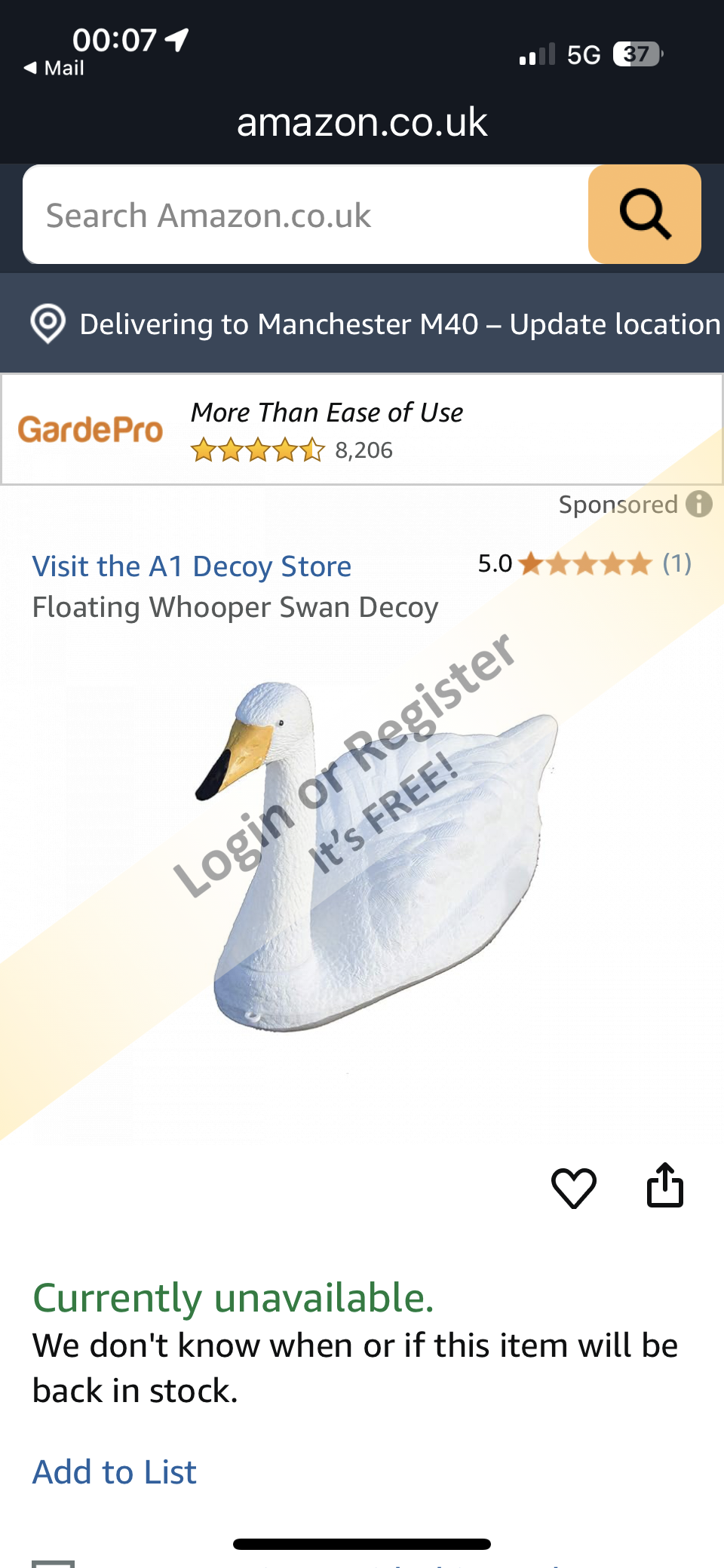Image resolution: width=724 pixels, height=1568 pixels.
Task: Visit the A1 Decoy Store
Action: point(192,566)
